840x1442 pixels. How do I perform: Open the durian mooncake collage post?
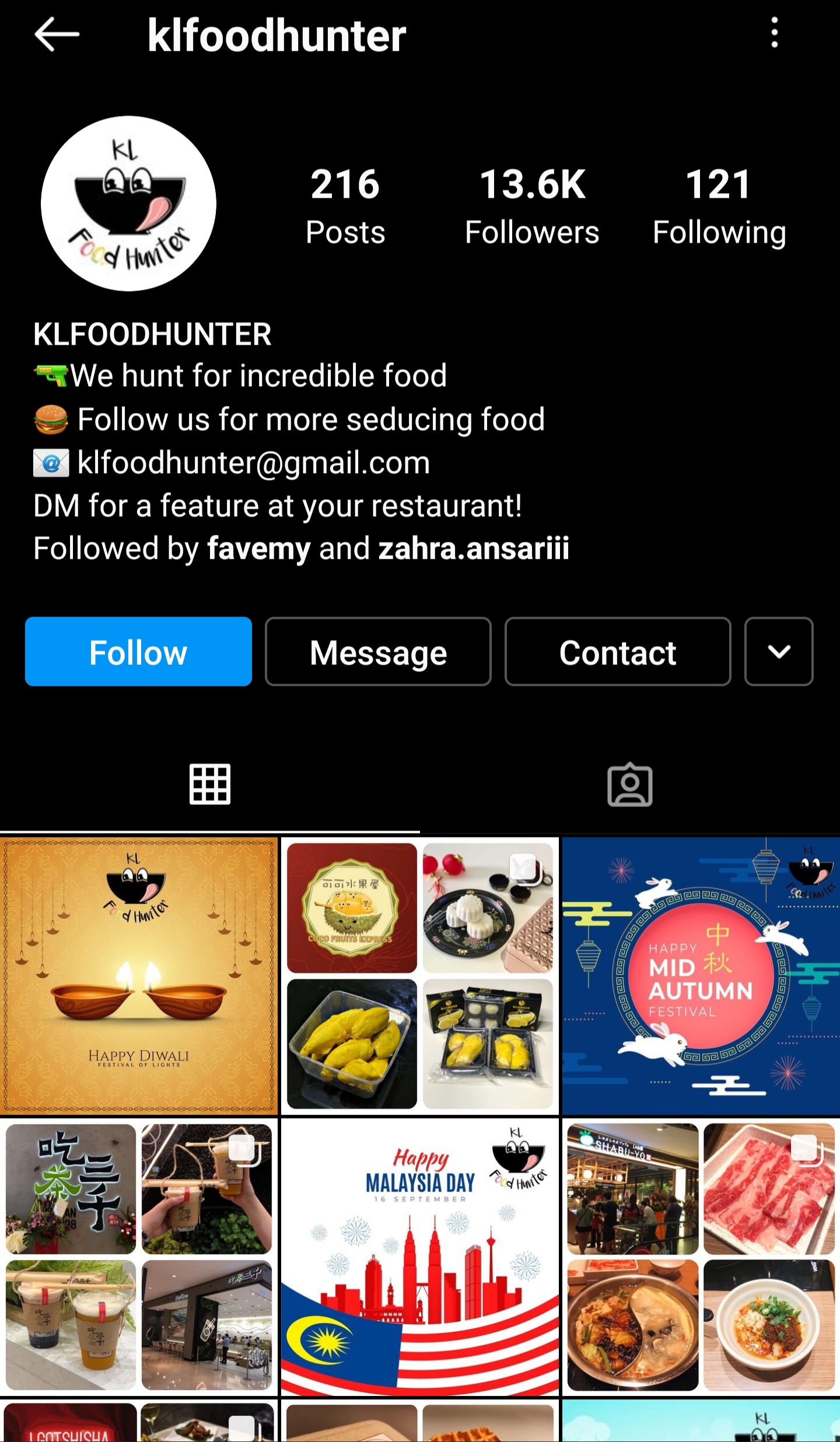[x=420, y=976]
